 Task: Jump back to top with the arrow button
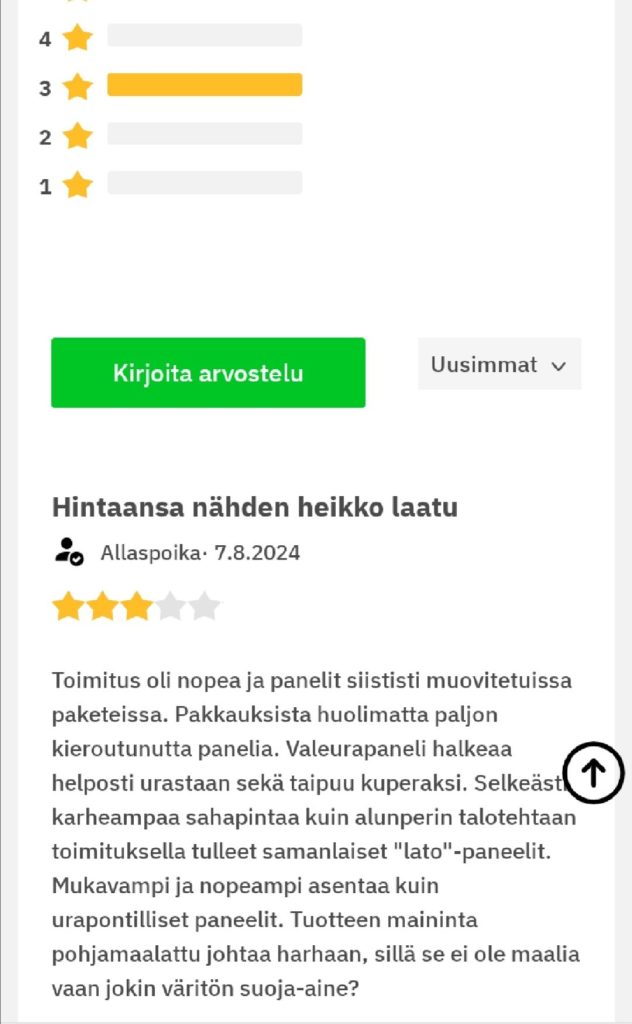coord(593,772)
